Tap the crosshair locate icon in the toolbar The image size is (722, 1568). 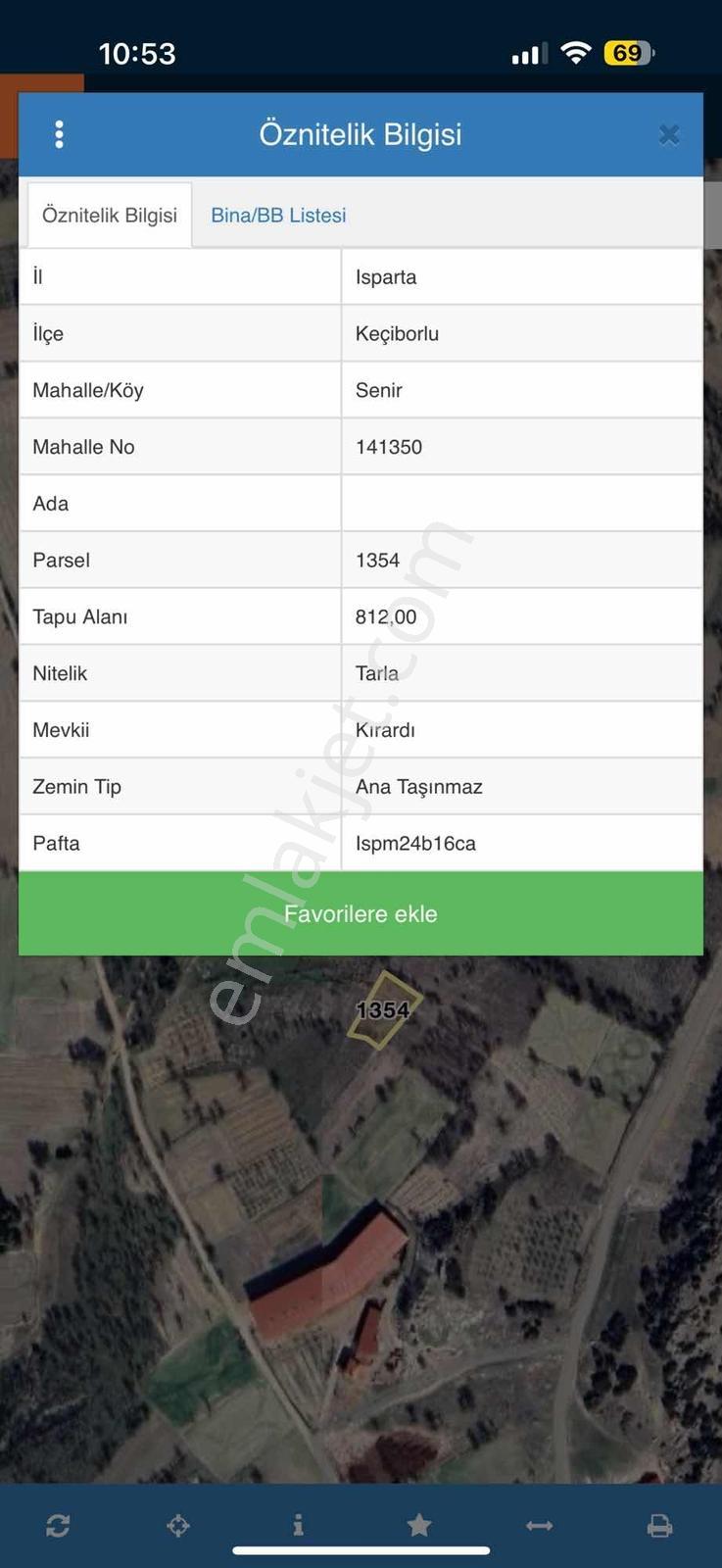coord(178,1525)
